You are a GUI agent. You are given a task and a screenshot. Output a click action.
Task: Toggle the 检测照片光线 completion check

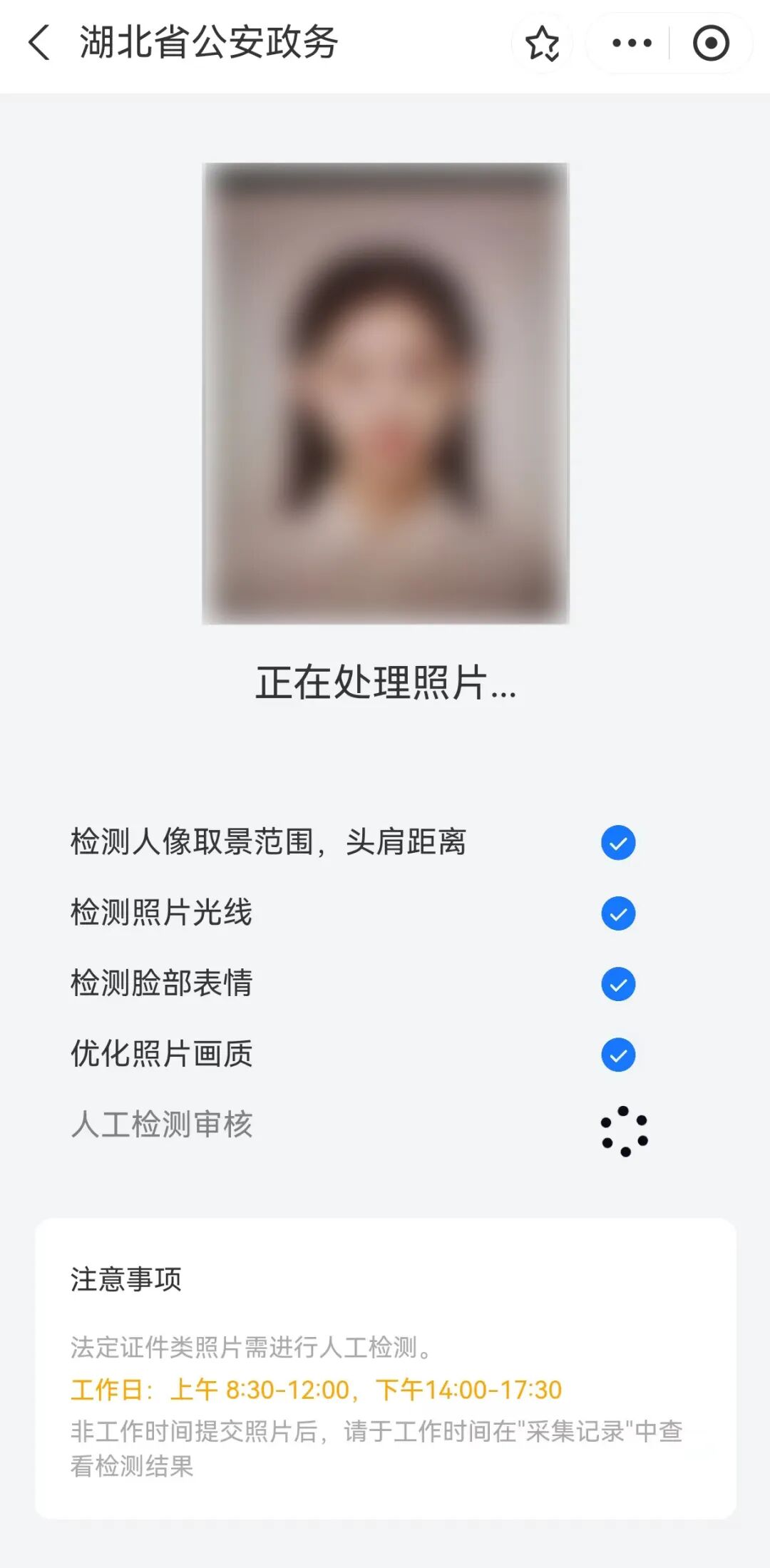coord(617,913)
